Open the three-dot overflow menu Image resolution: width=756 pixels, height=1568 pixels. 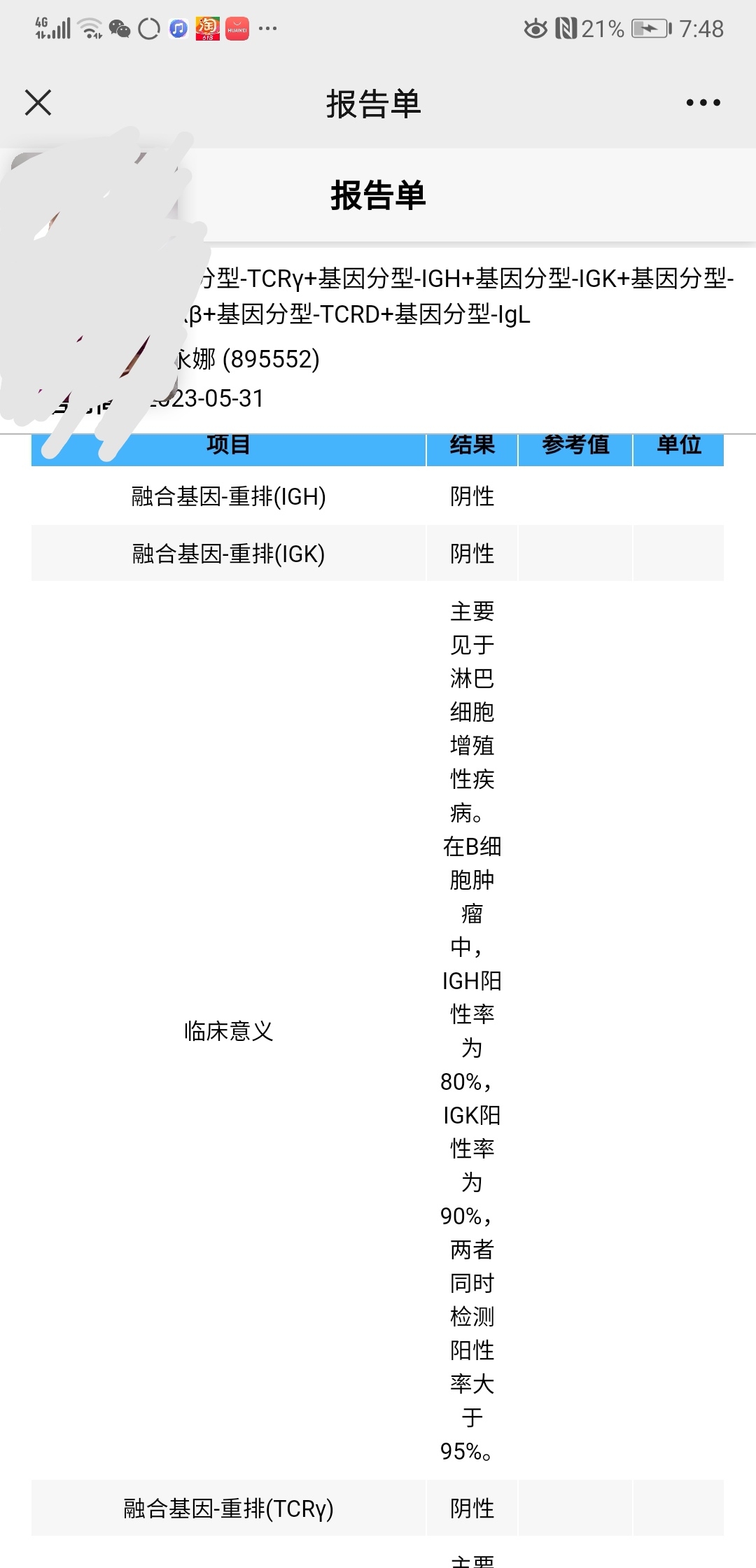[x=703, y=102]
